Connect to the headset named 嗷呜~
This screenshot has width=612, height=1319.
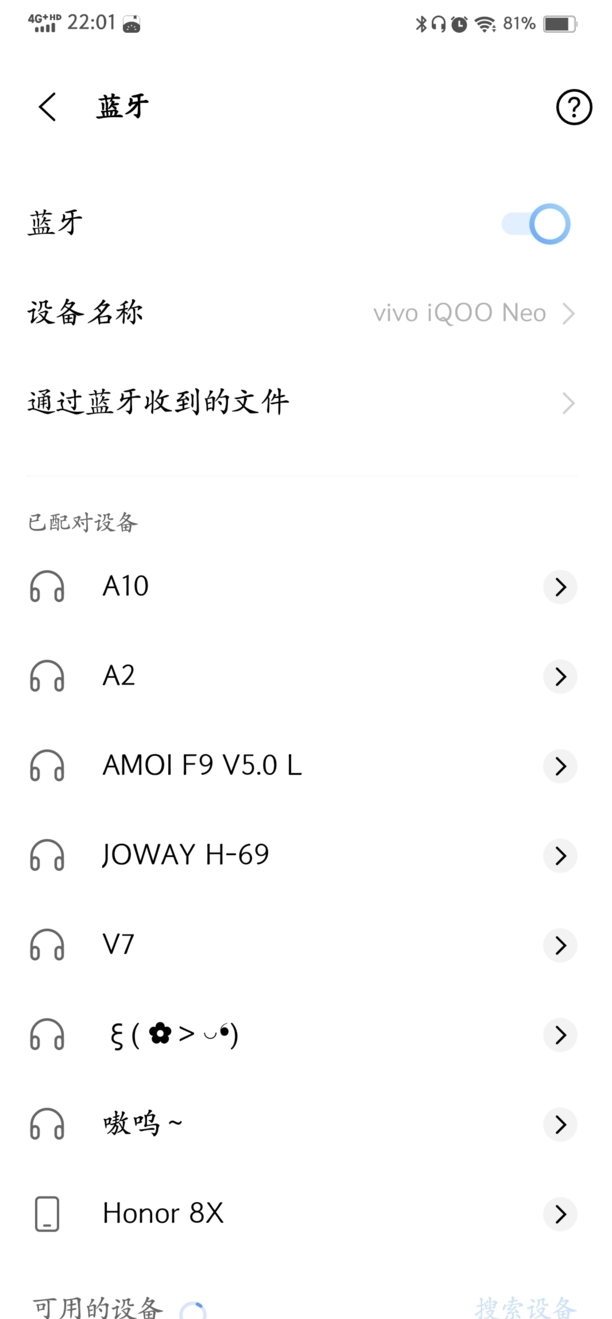[306, 1124]
